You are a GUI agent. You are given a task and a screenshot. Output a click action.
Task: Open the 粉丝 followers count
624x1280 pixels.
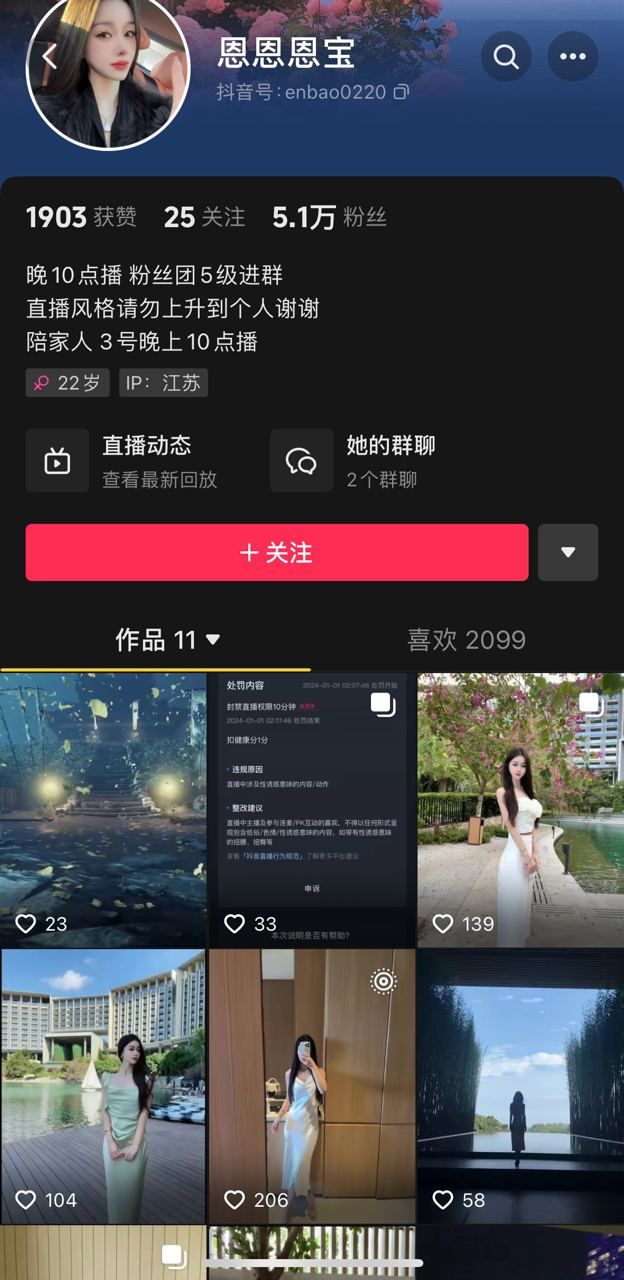pos(329,217)
